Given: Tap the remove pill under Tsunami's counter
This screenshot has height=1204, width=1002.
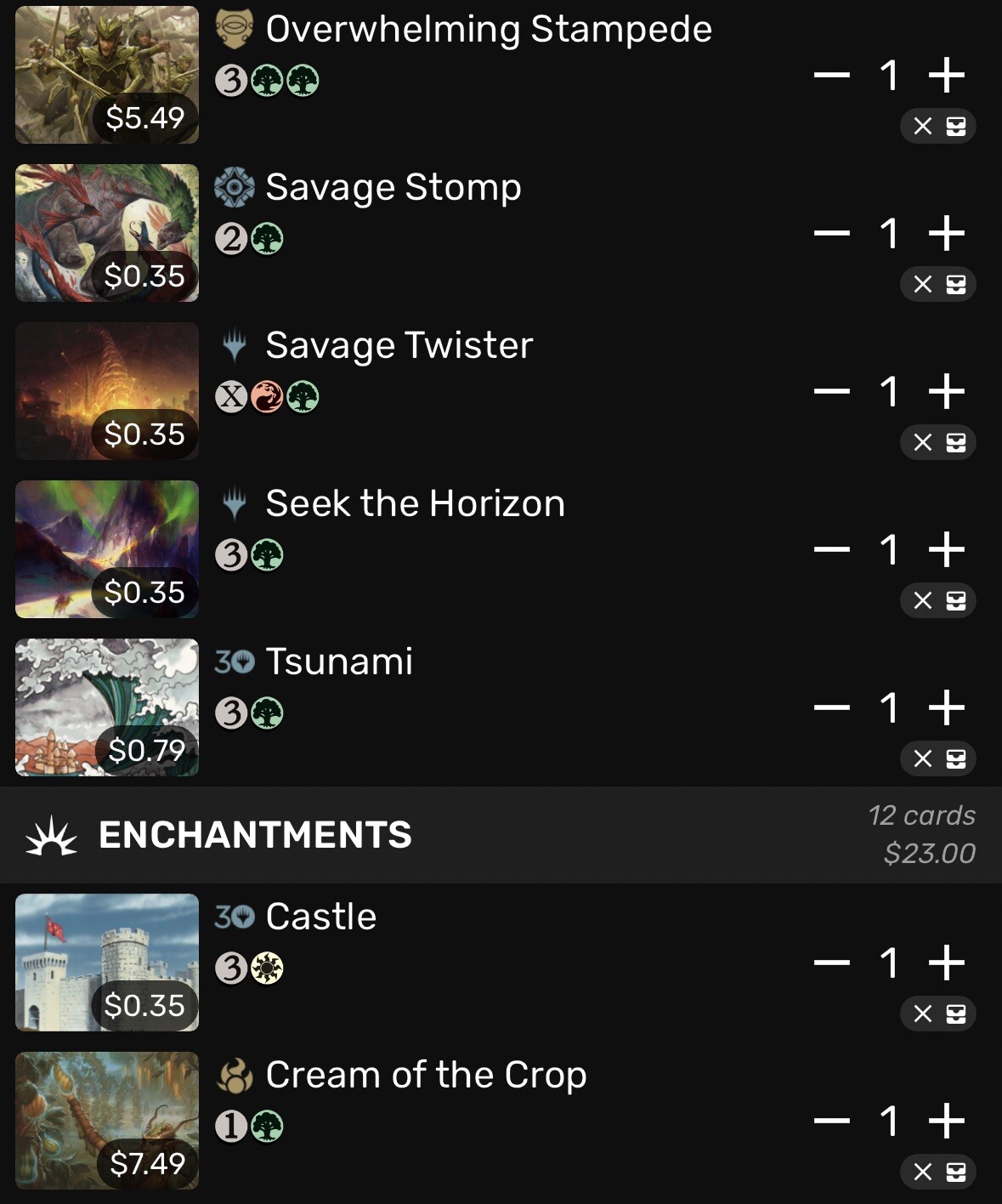Looking at the screenshot, I should [x=938, y=759].
